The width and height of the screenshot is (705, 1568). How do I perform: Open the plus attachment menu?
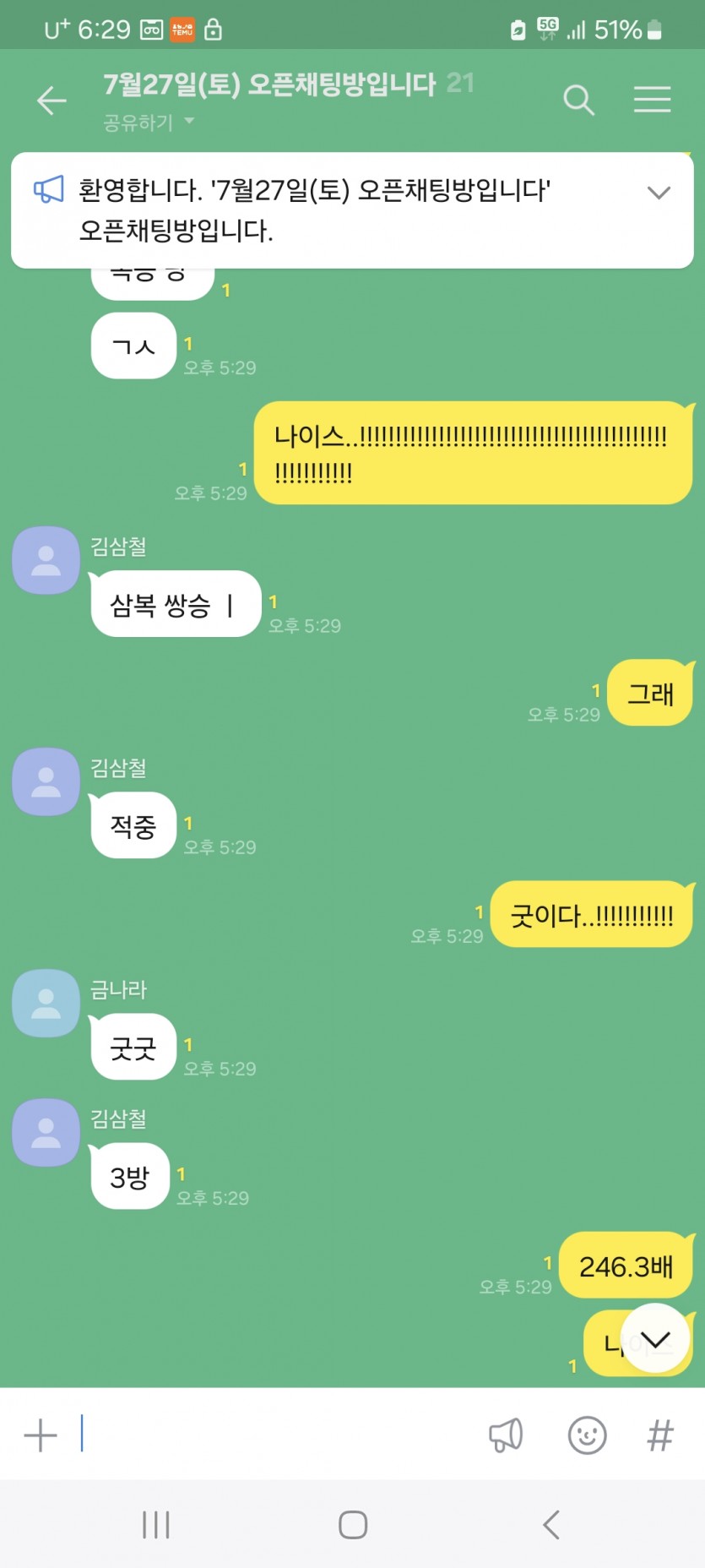pos(41,1435)
